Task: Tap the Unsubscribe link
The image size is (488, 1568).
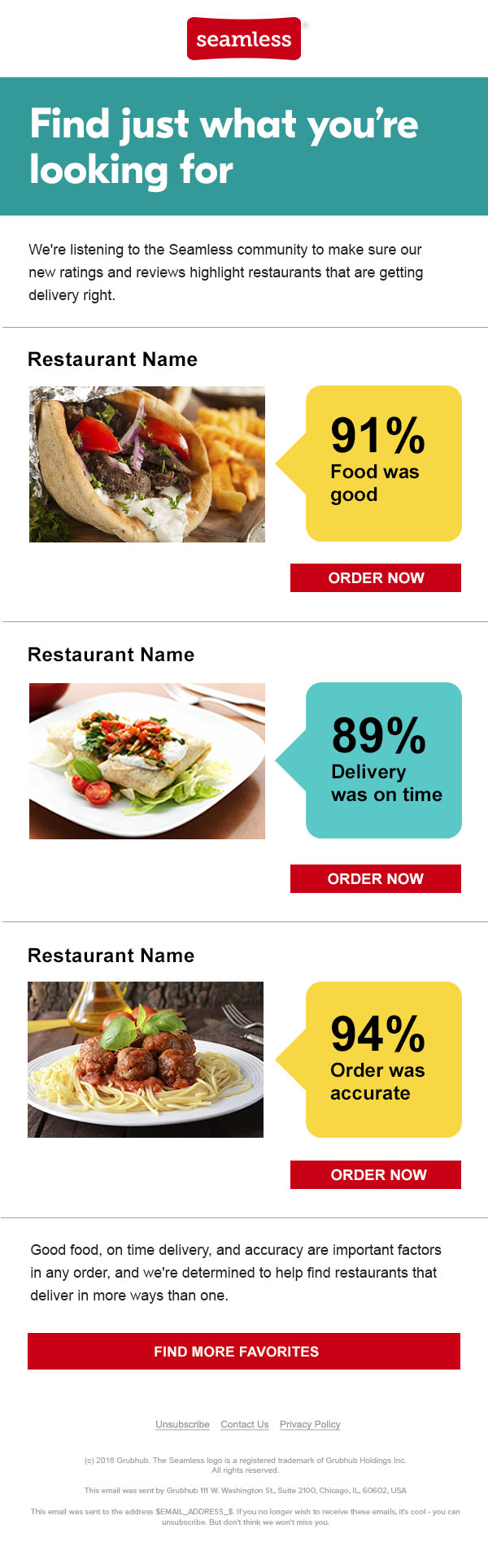Action: tap(182, 1424)
